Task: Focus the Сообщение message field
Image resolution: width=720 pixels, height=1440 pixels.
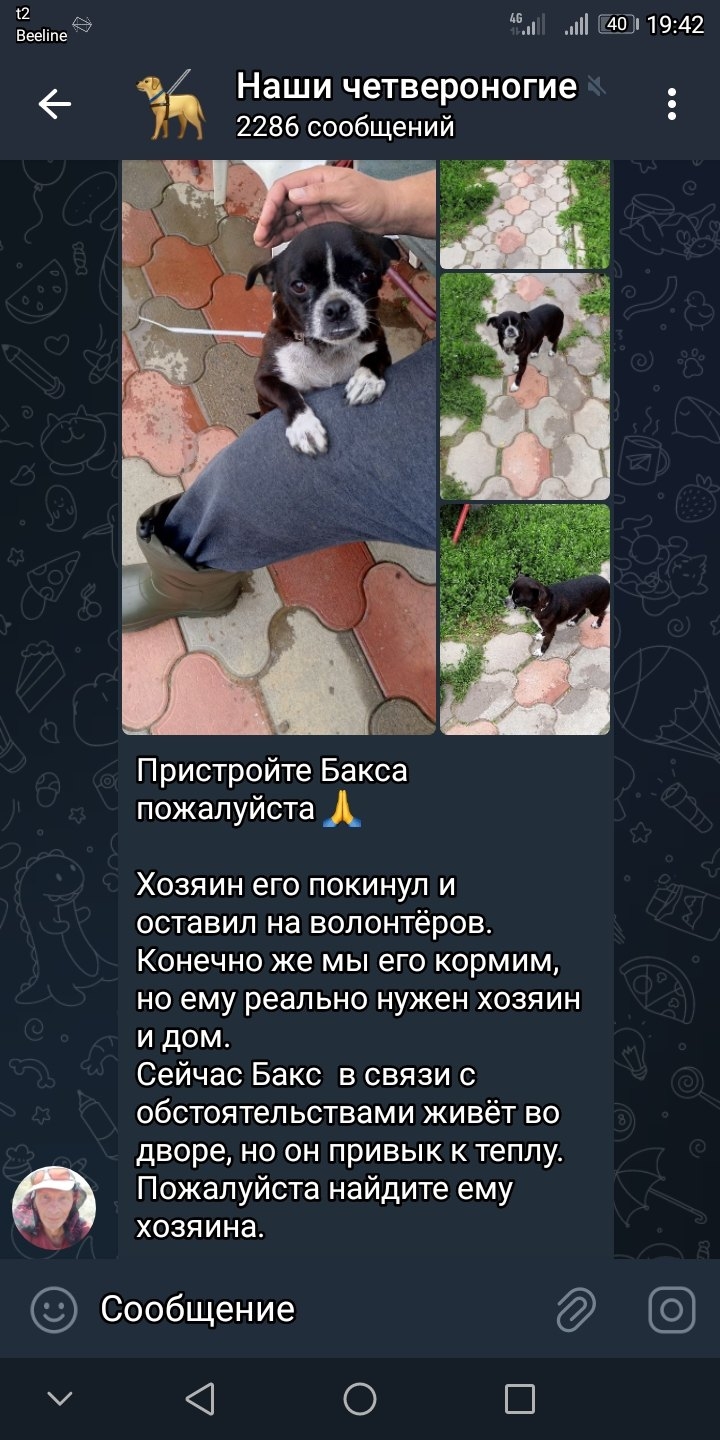Action: (x=310, y=1309)
